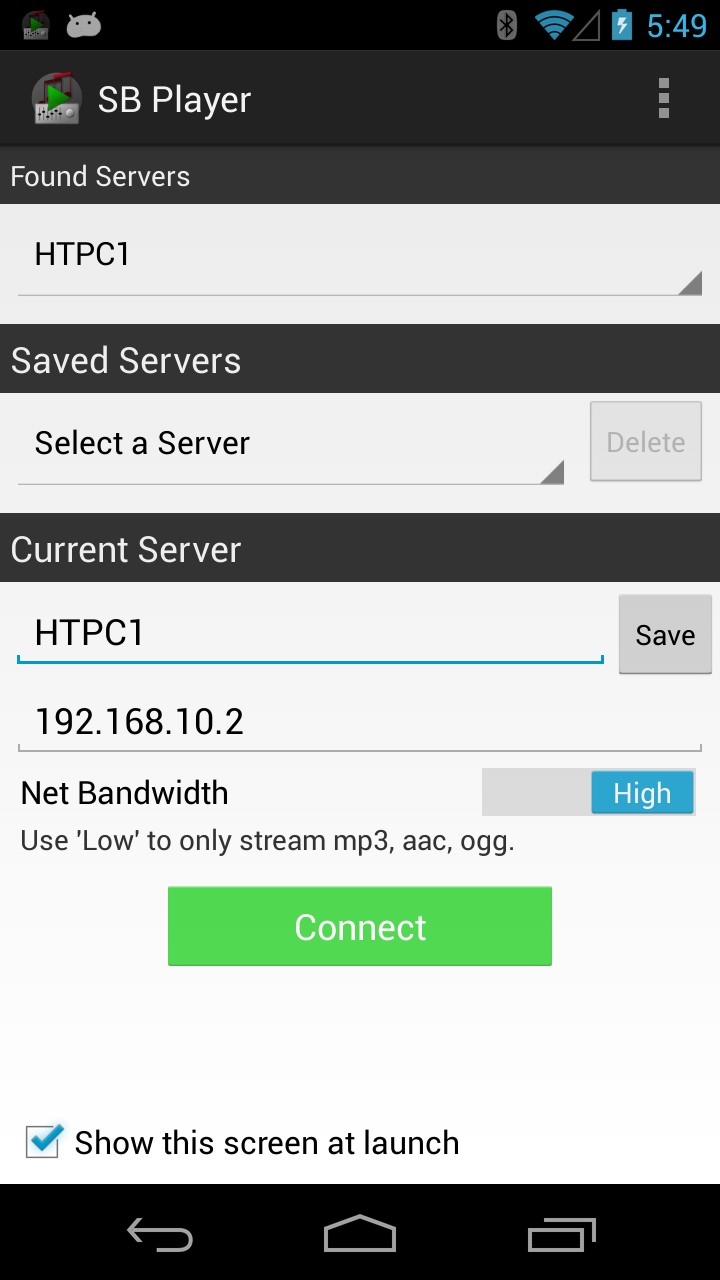Tap the Delete saved server button
The image size is (720, 1280).
(x=646, y=442)
